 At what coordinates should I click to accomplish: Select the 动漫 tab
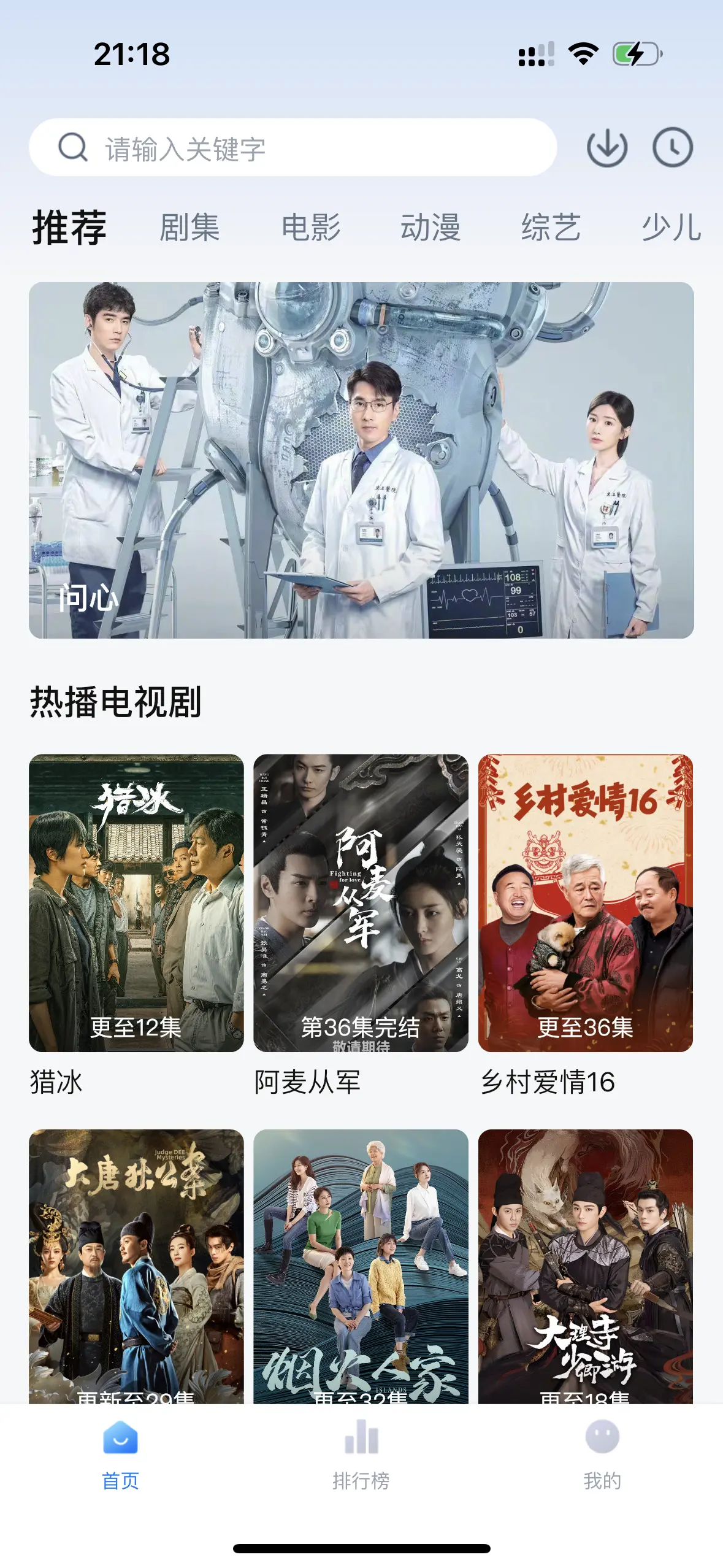(x=430, y=228)
